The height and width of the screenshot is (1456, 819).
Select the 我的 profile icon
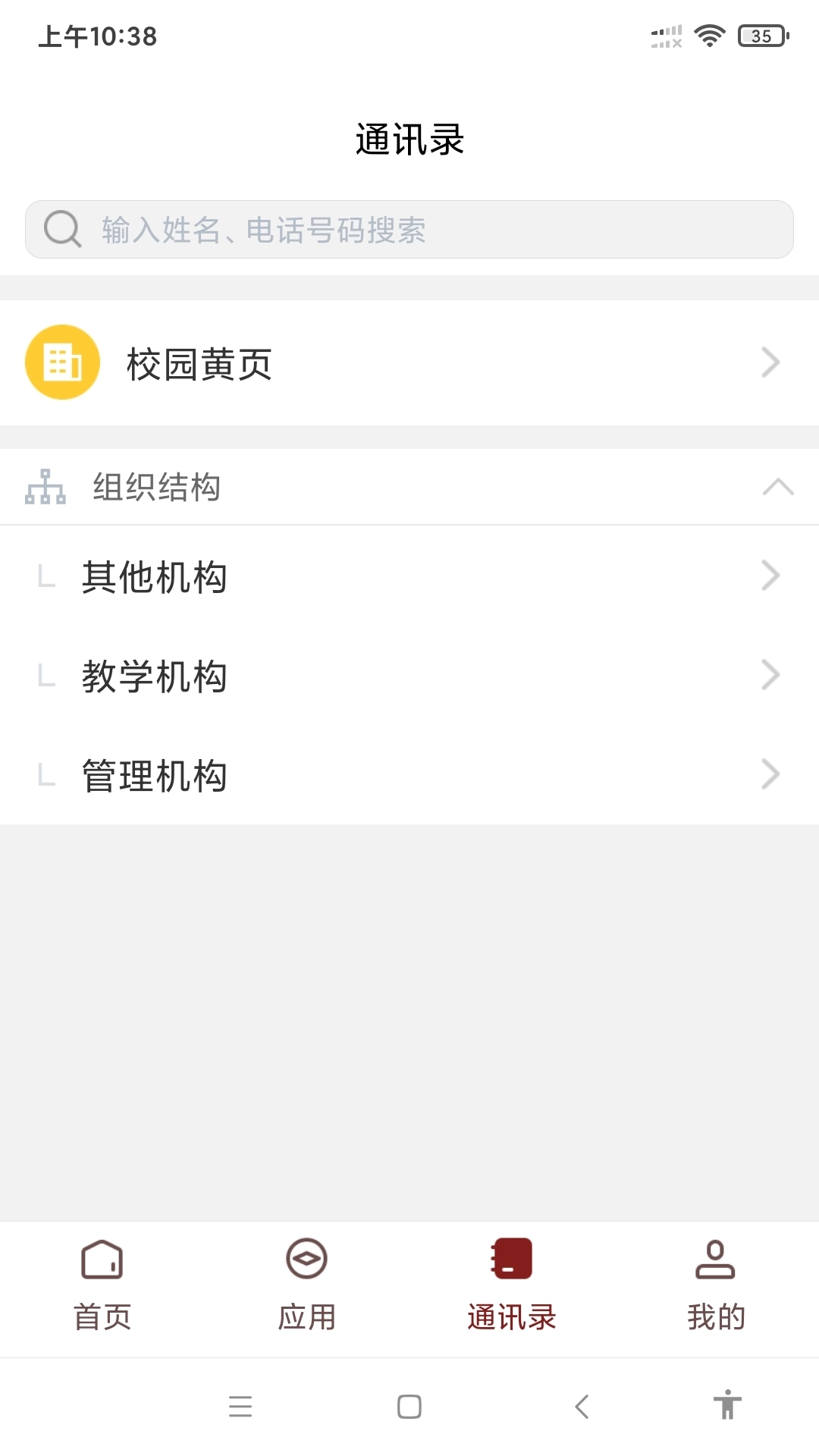coord(716,1257)
